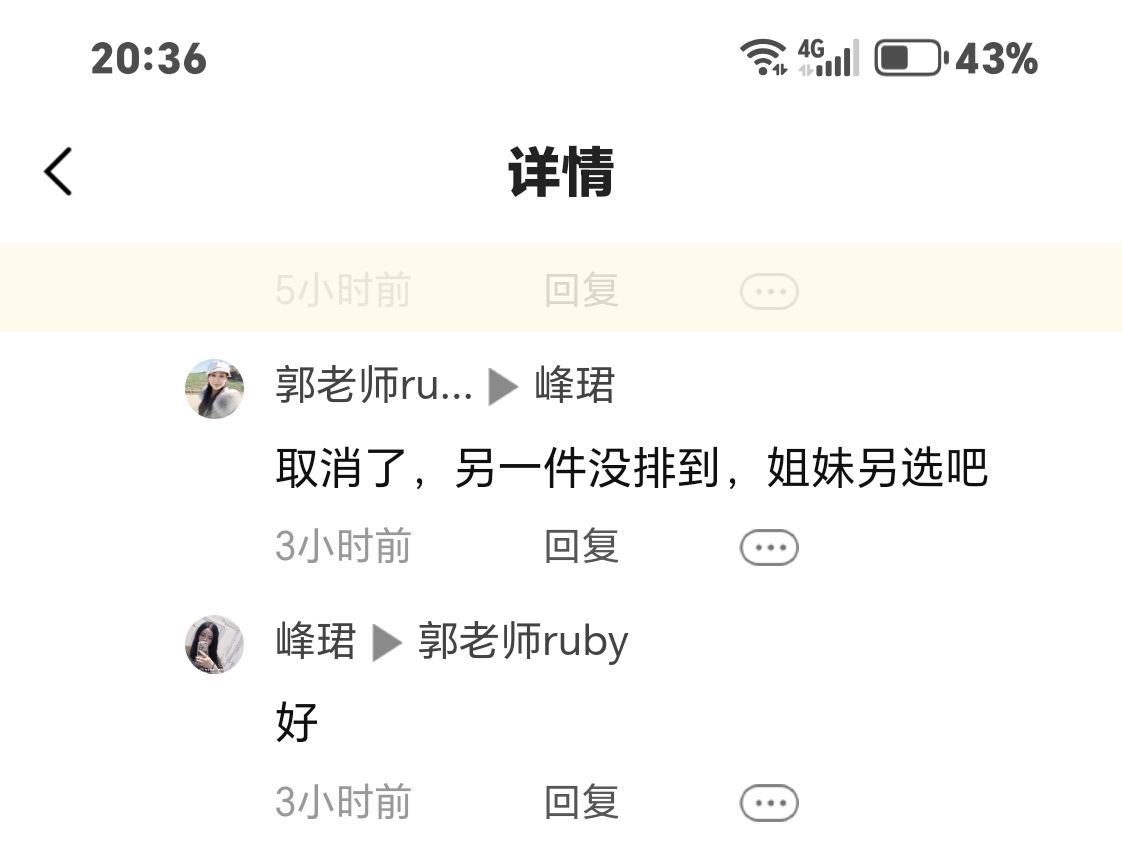
Task: Reply to the 取消了，另一件没排到 comment
Action: click(x=581, y=547)
